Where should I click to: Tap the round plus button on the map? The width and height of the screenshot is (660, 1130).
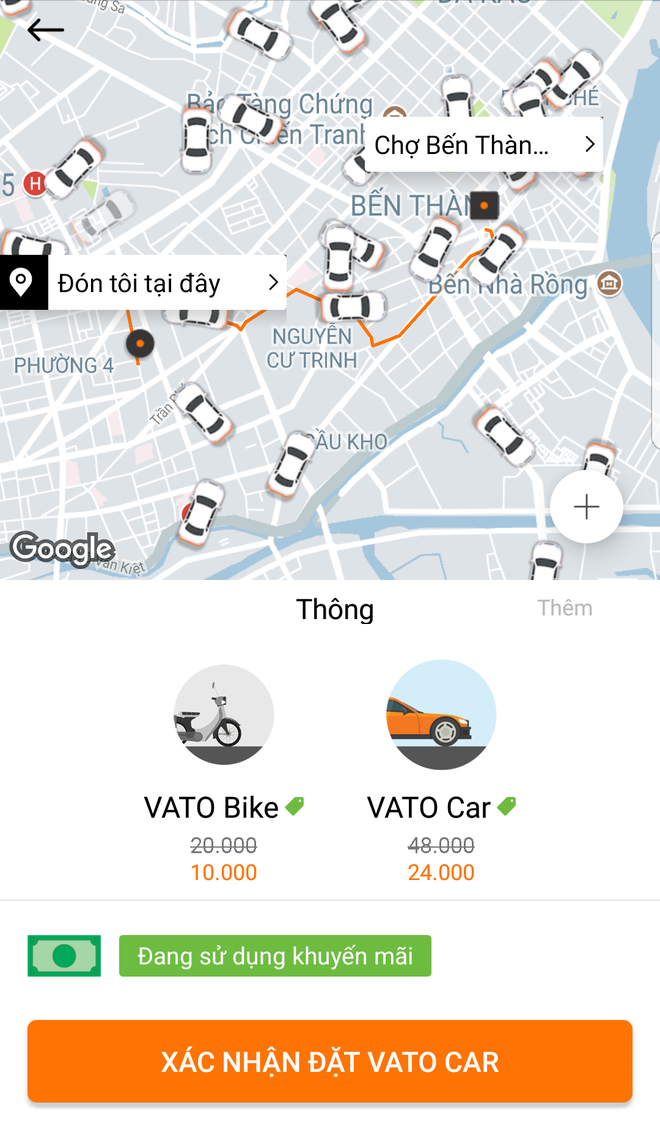[586, 507]
